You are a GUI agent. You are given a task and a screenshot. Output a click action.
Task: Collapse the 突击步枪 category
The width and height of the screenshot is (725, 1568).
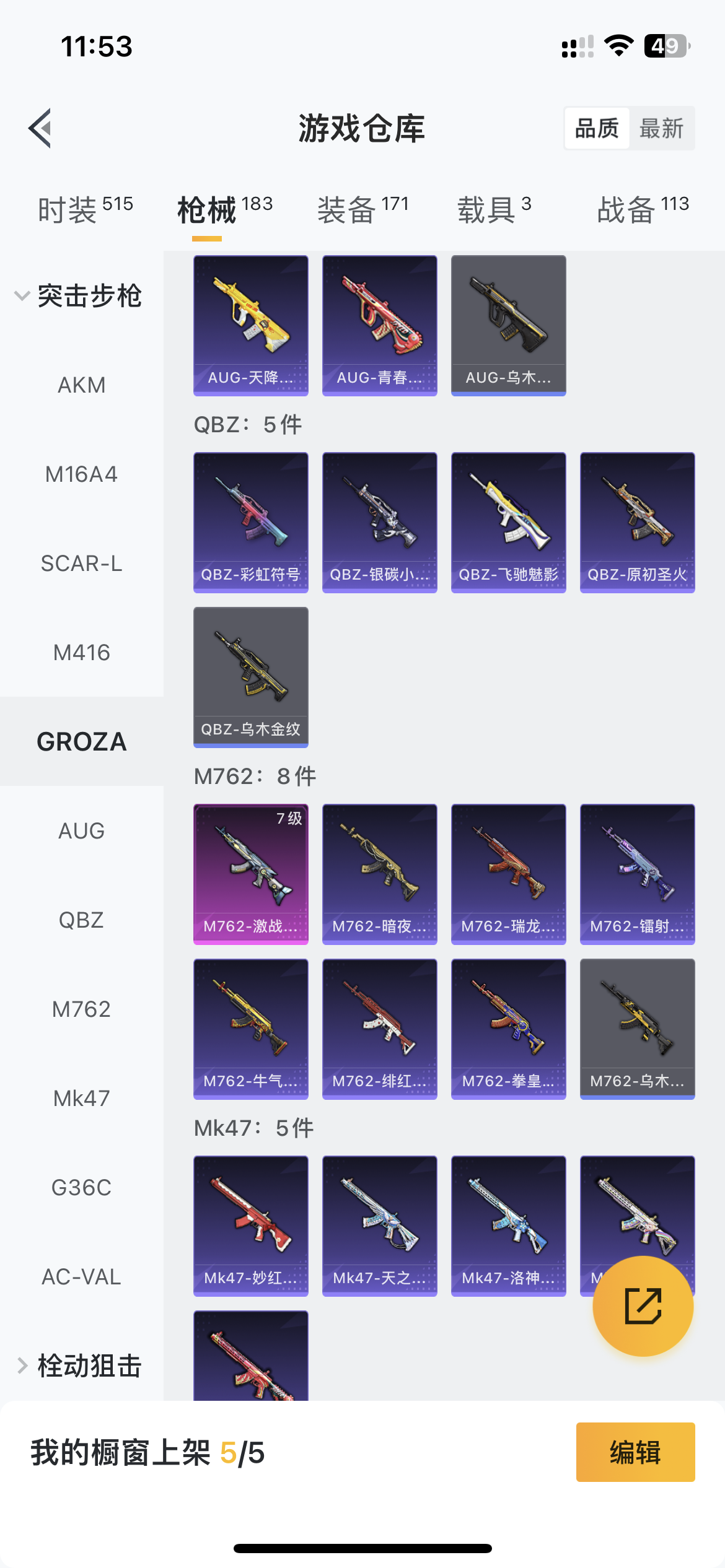pos(81,296)
